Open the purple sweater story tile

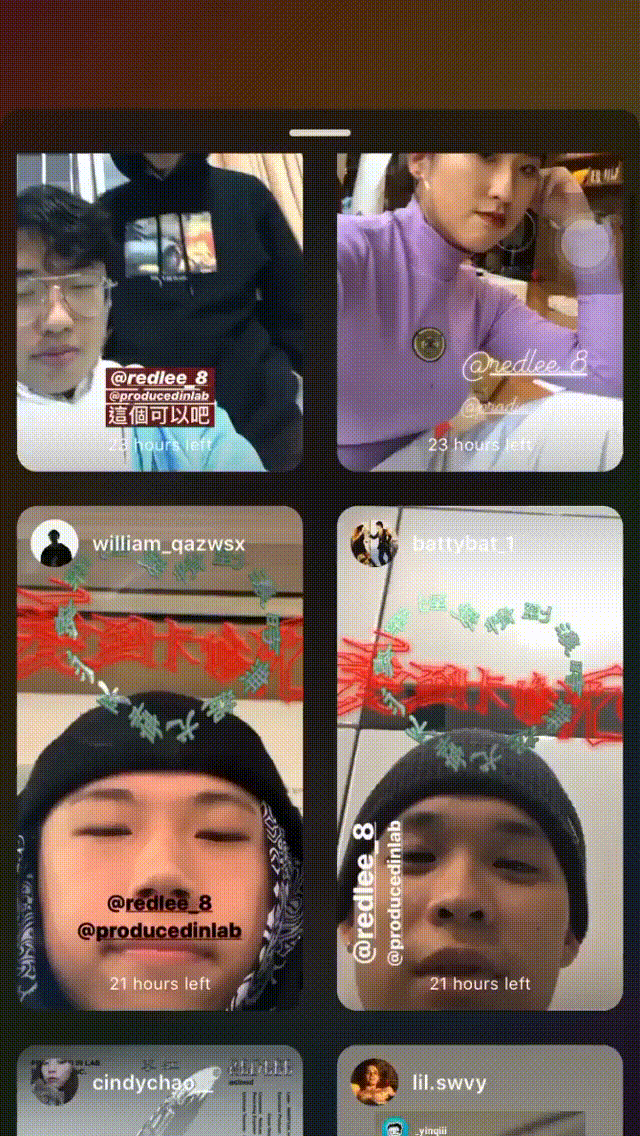coord(480,310)
